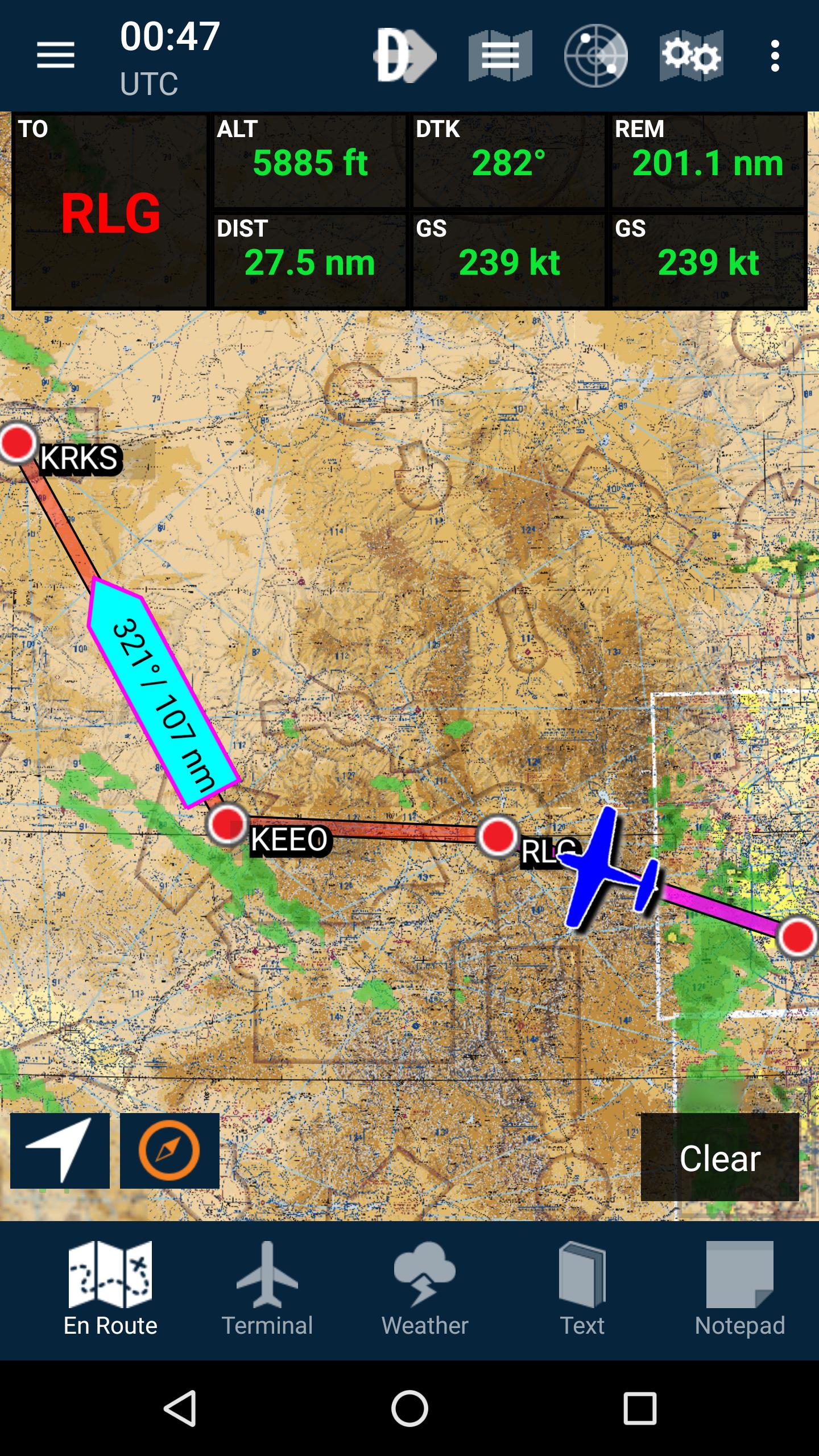
Task: Open the settings gears icon
Action: pyautogui.click(x=691, y=56)
